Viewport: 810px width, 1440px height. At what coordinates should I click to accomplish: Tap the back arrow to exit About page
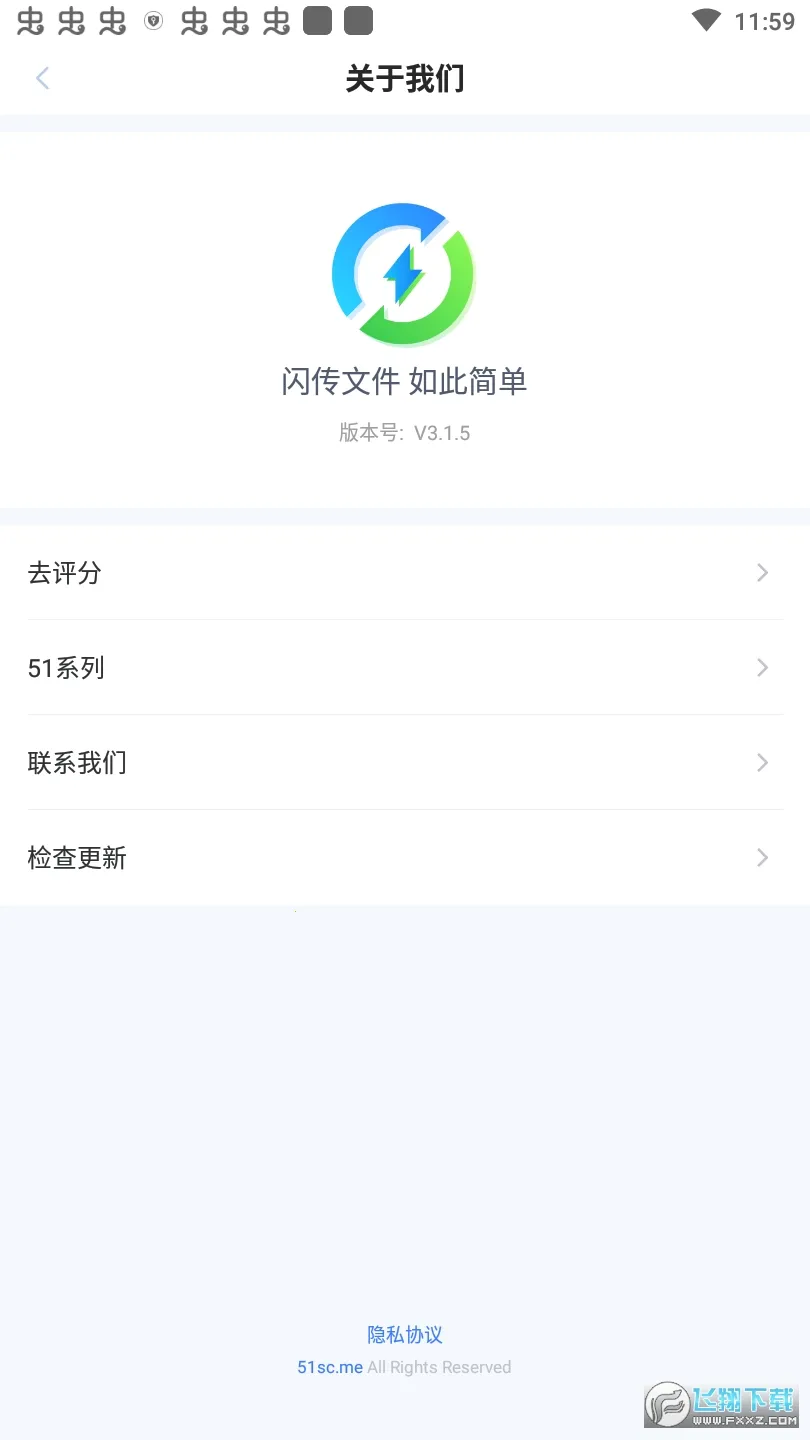click(42, 78)
